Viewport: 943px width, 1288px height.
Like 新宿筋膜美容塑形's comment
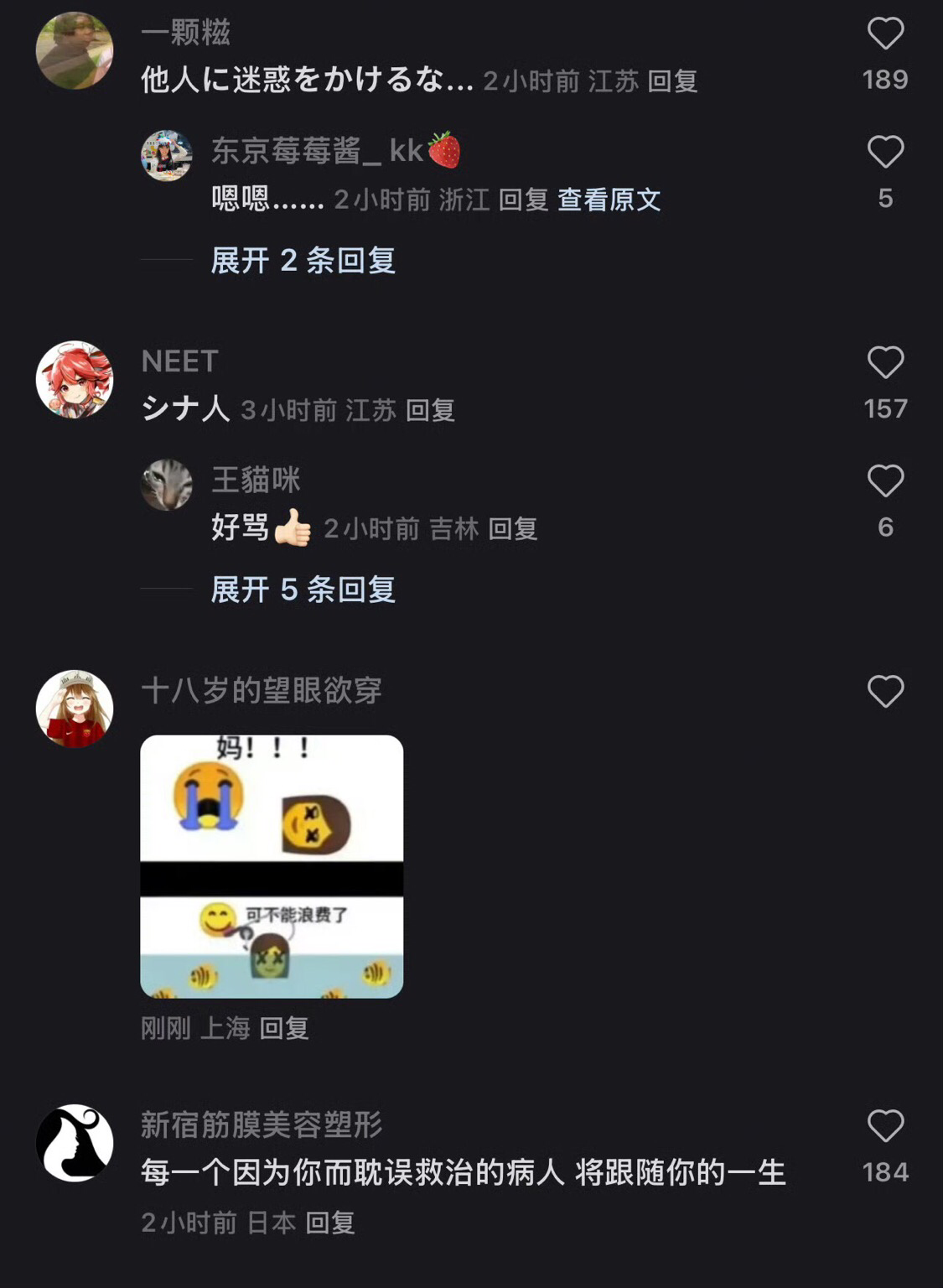click(x=885, y=1126)
